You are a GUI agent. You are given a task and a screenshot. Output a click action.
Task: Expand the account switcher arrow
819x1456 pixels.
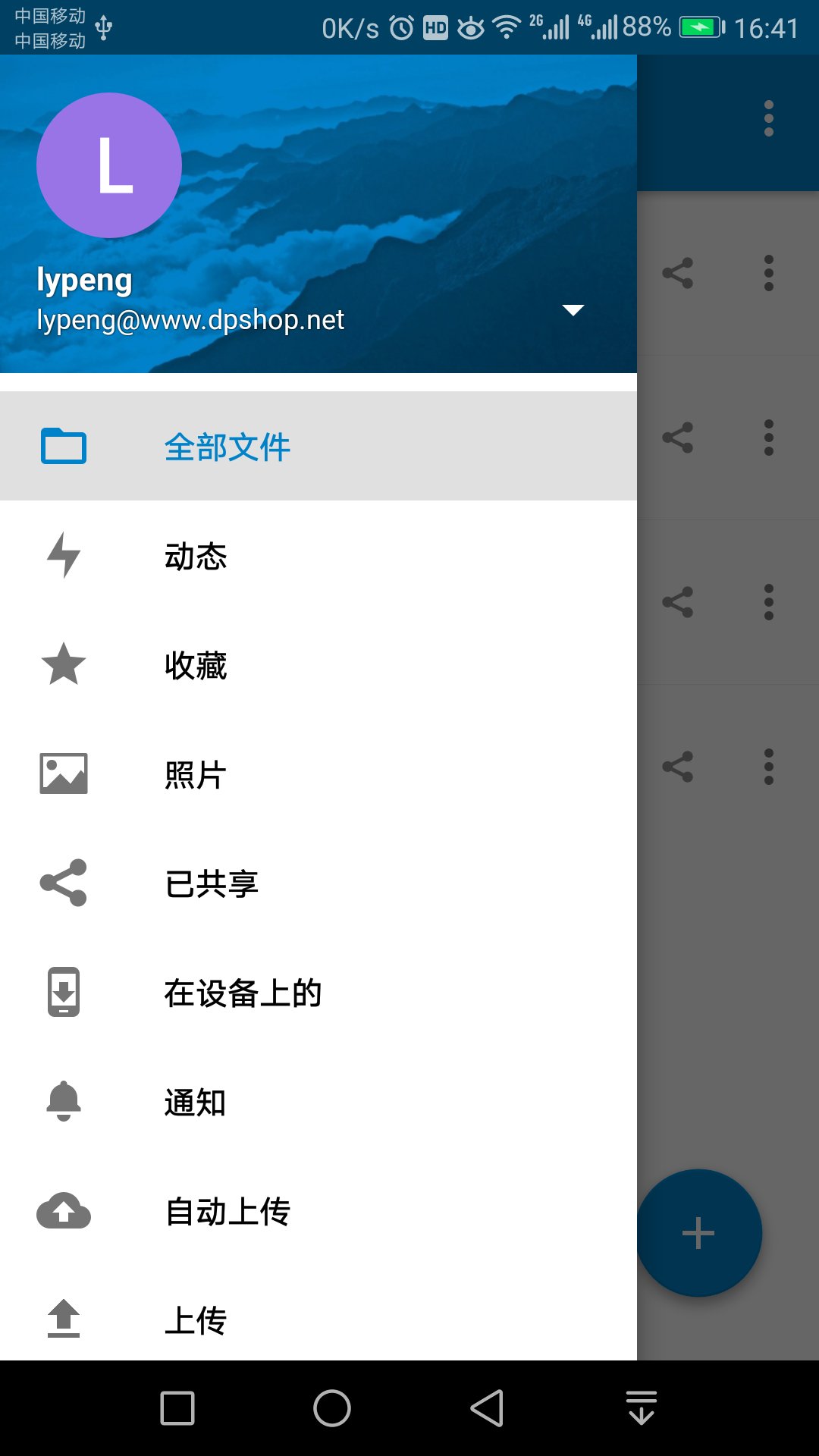(x=573, y=310)
